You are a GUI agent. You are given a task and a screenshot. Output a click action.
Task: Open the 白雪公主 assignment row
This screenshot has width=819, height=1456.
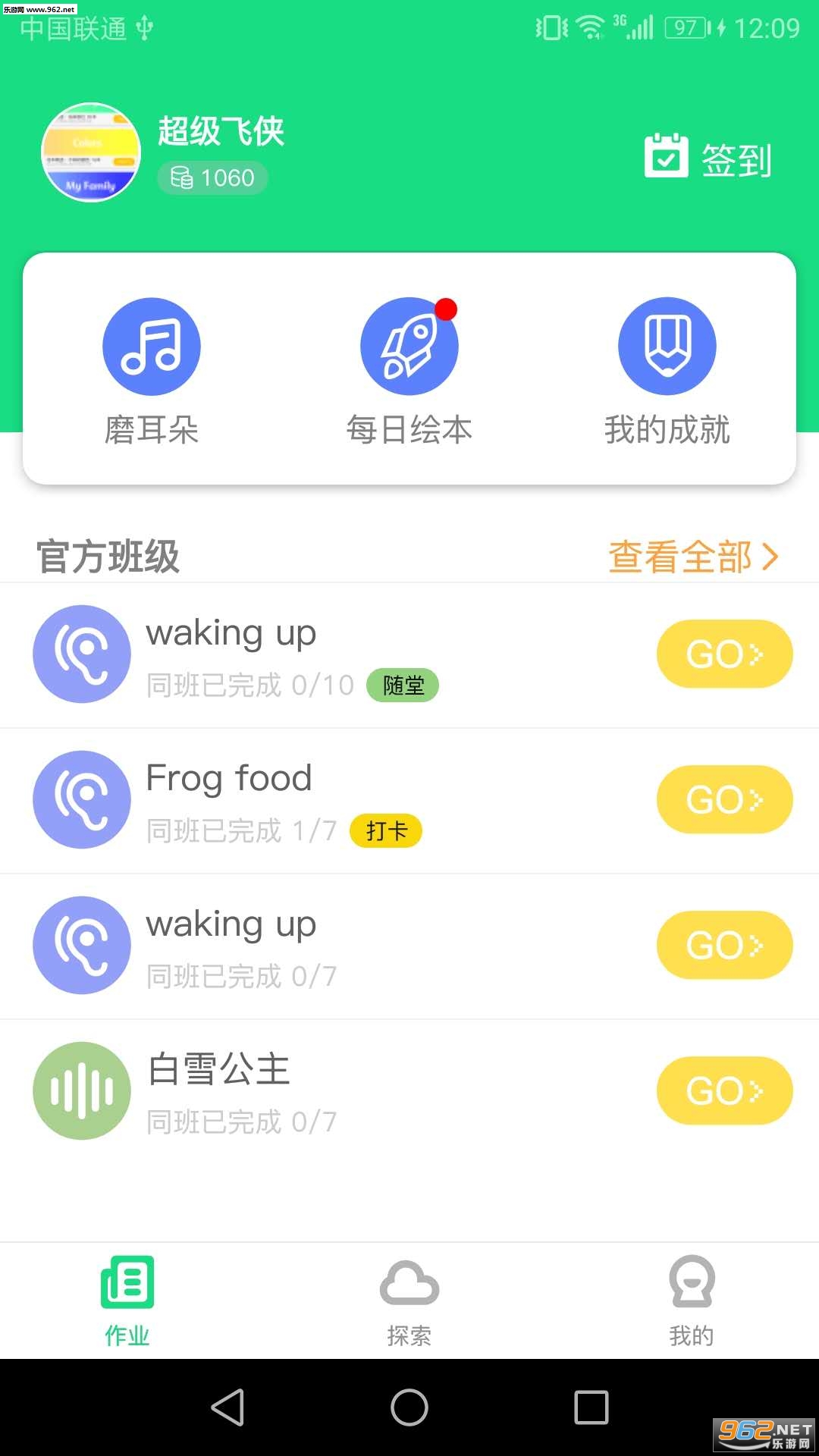[303, 1091]
